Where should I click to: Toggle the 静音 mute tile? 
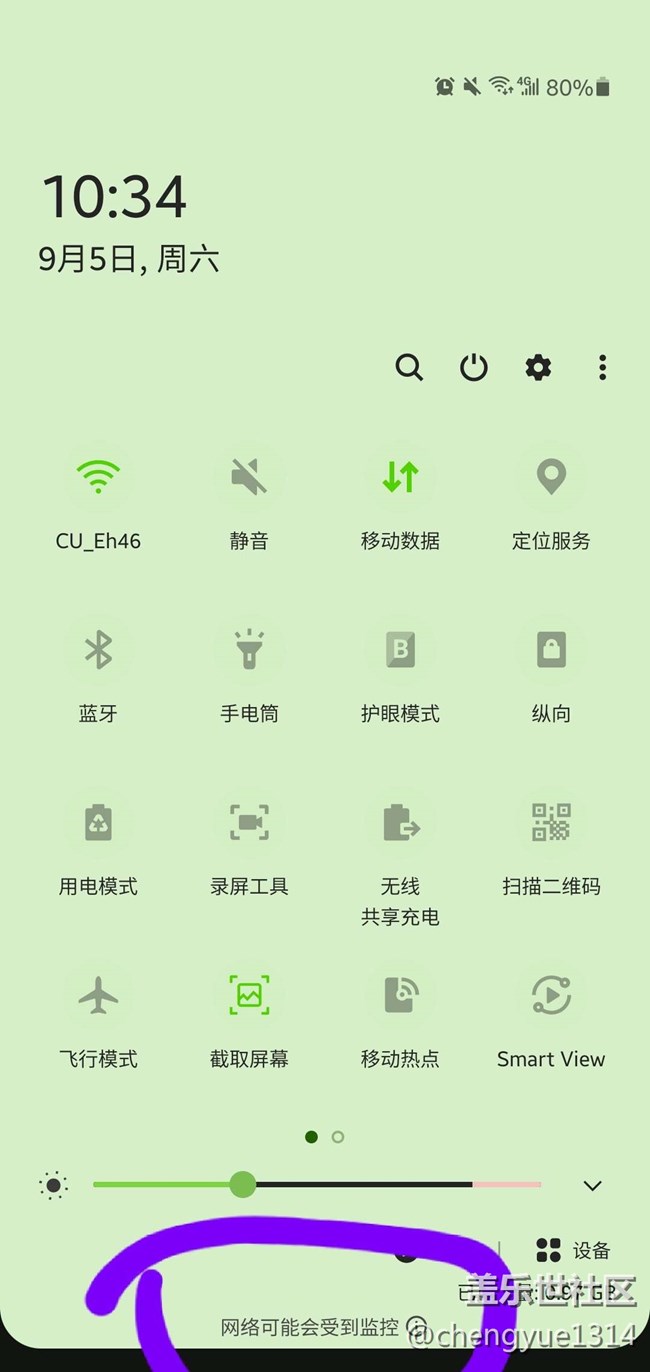coord(249,478)
